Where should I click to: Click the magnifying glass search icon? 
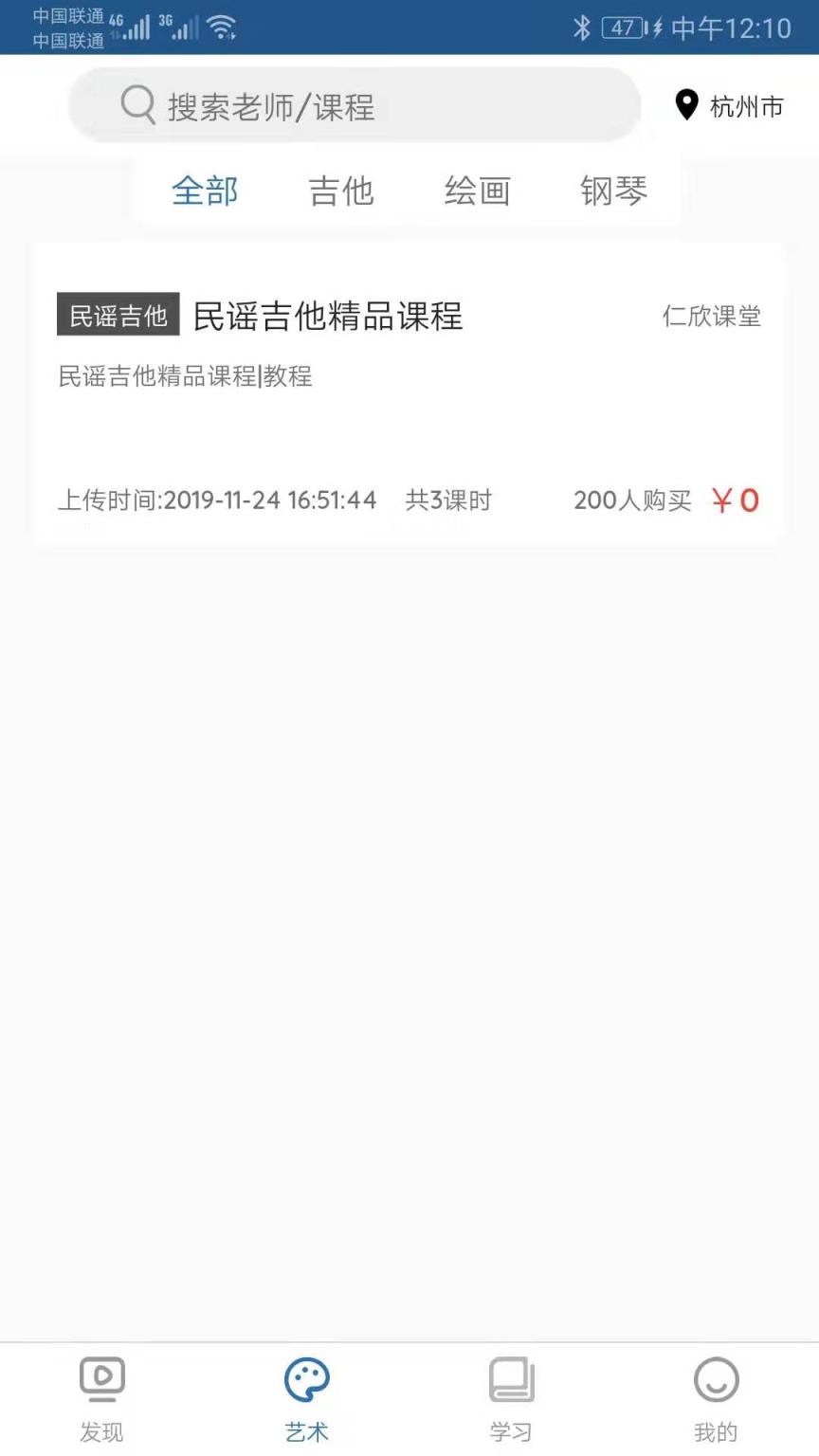tap(137, 105)
